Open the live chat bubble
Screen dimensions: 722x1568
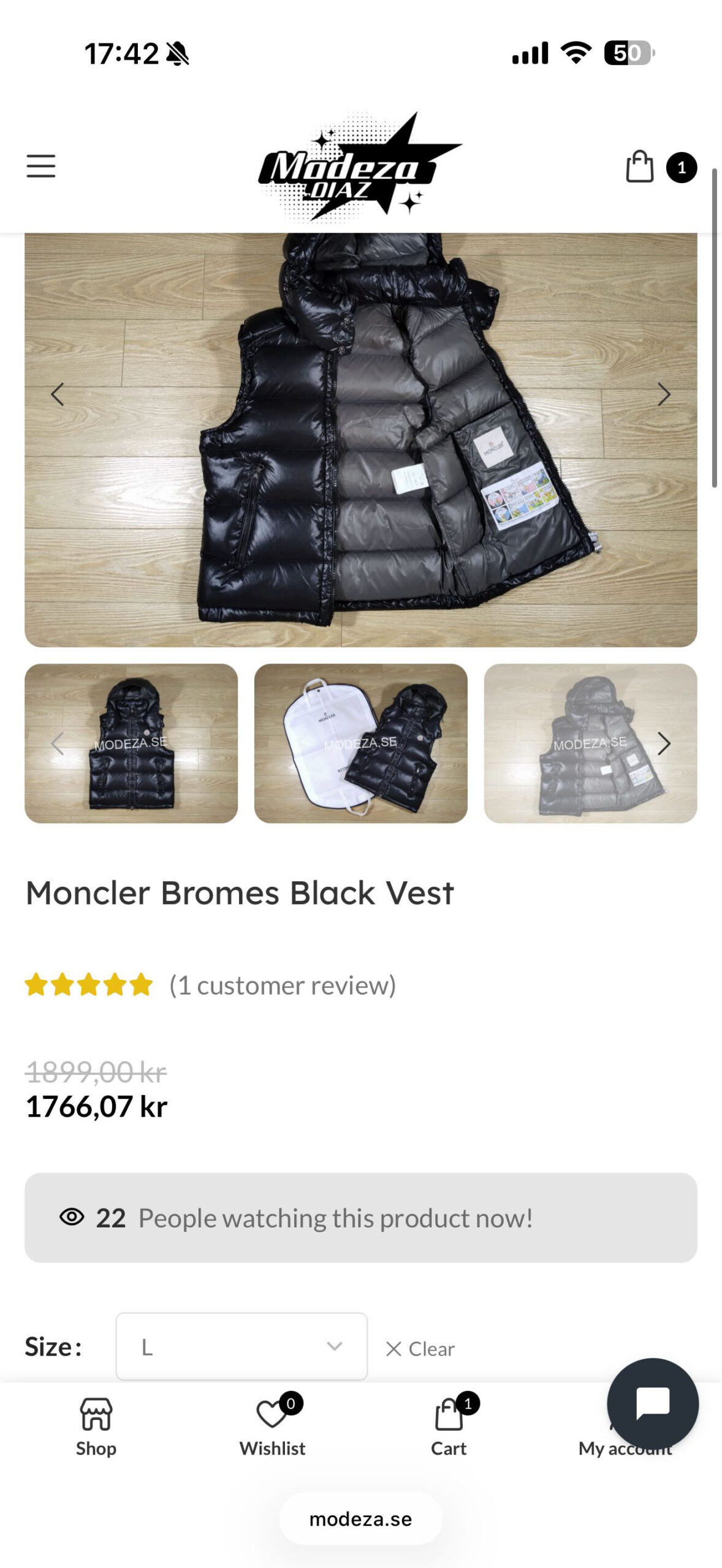pyautogui.click(x=653, y=1403)
